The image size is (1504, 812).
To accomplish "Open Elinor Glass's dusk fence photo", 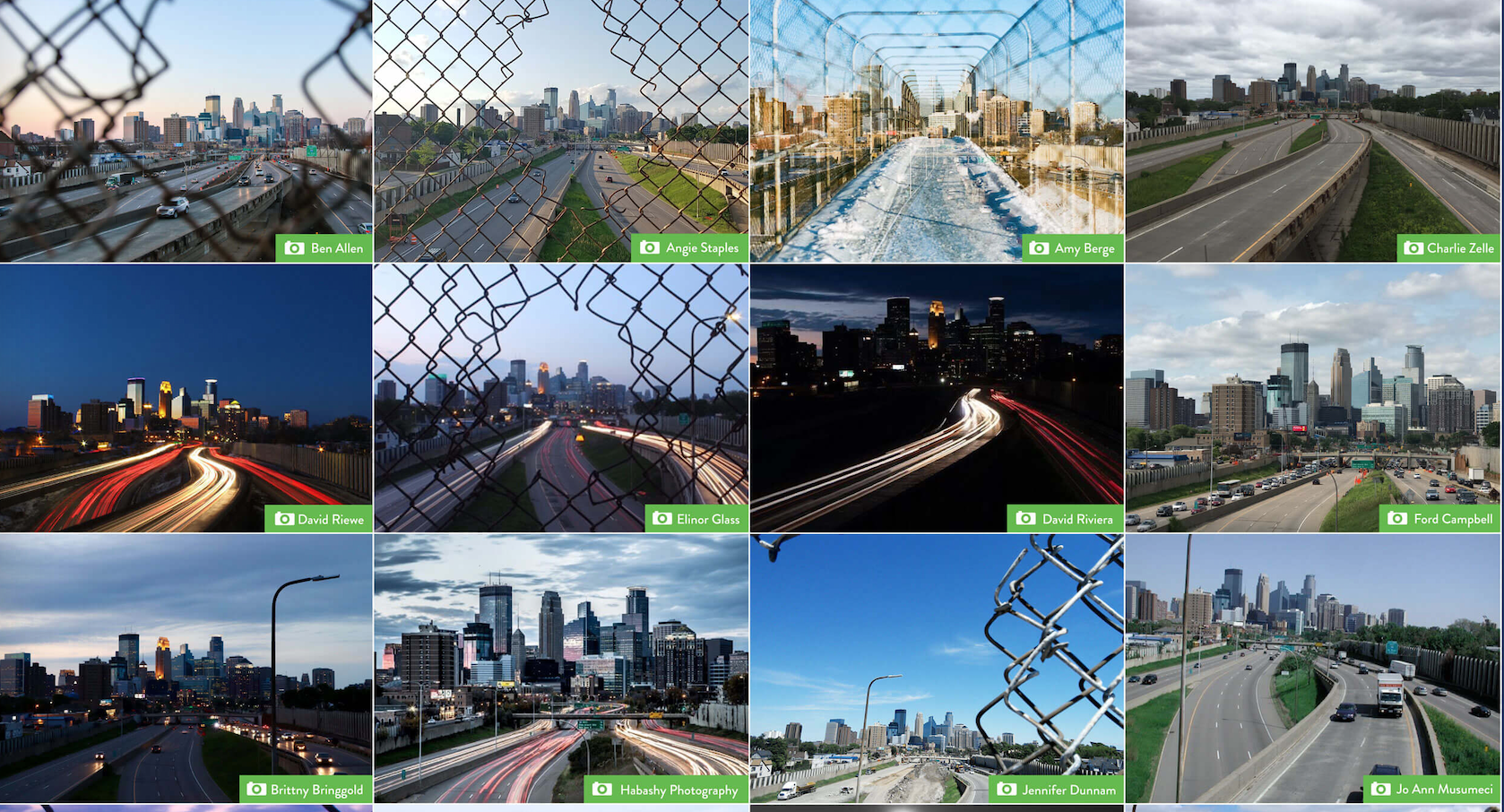I will pyautogui.click(x=560, y=398).
